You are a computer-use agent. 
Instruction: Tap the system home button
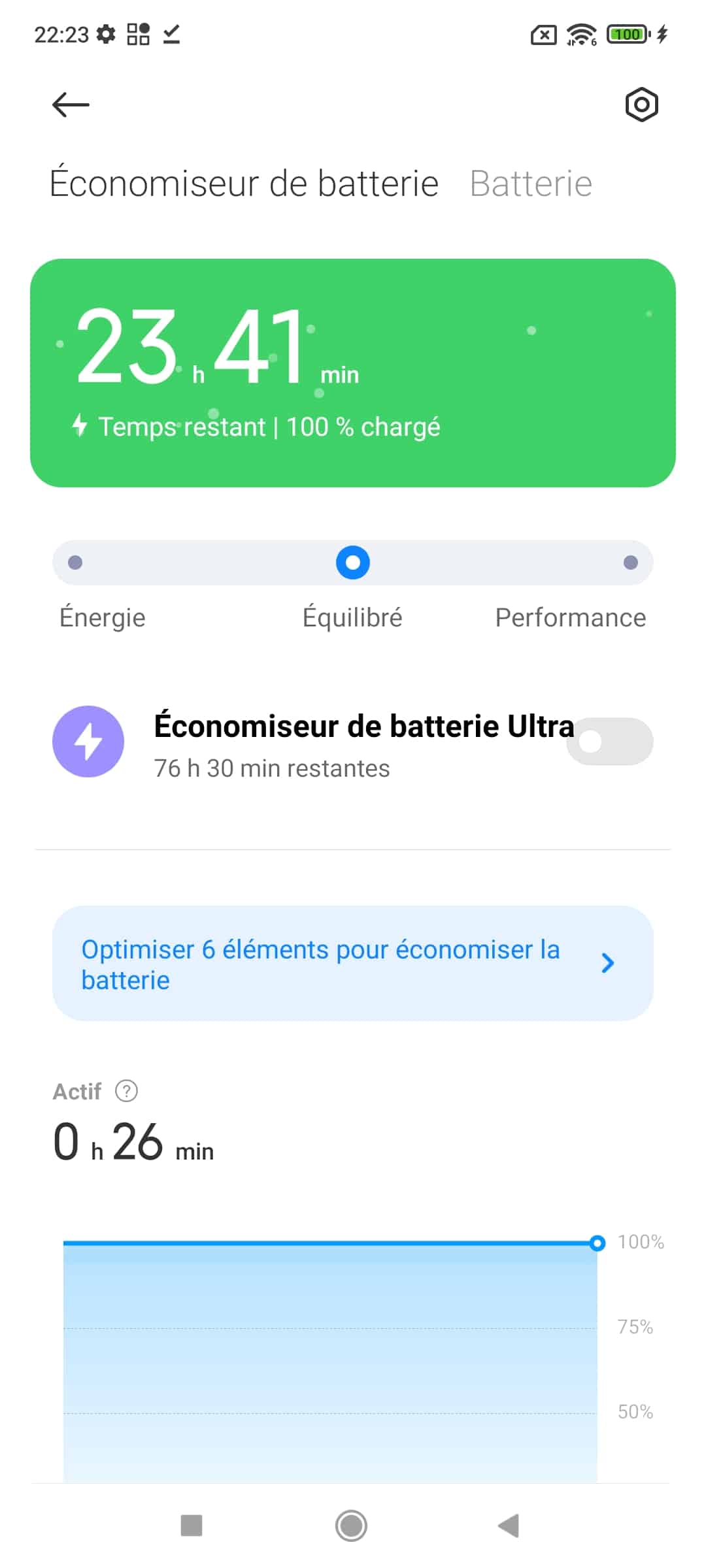pyautogui.click(x=352, y=1526)
